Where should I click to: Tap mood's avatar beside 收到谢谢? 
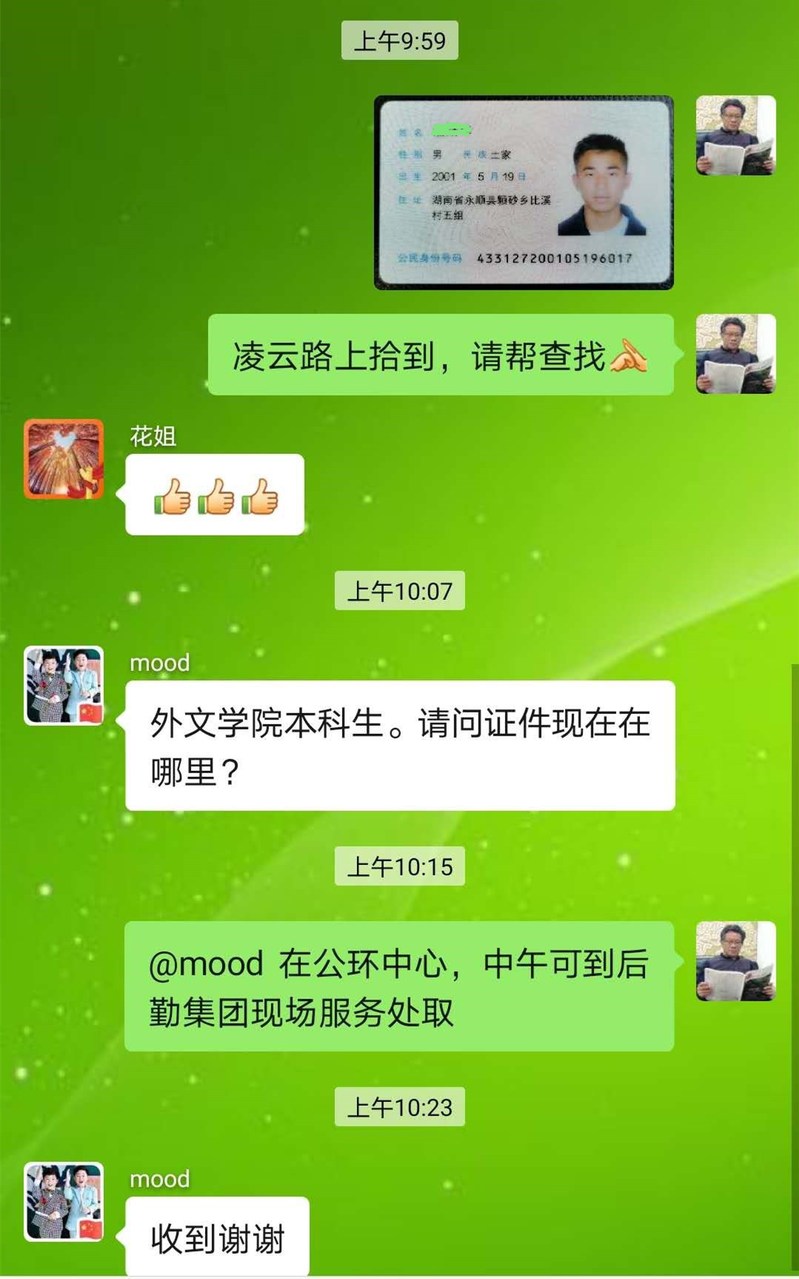click(x=64, y=1201)
